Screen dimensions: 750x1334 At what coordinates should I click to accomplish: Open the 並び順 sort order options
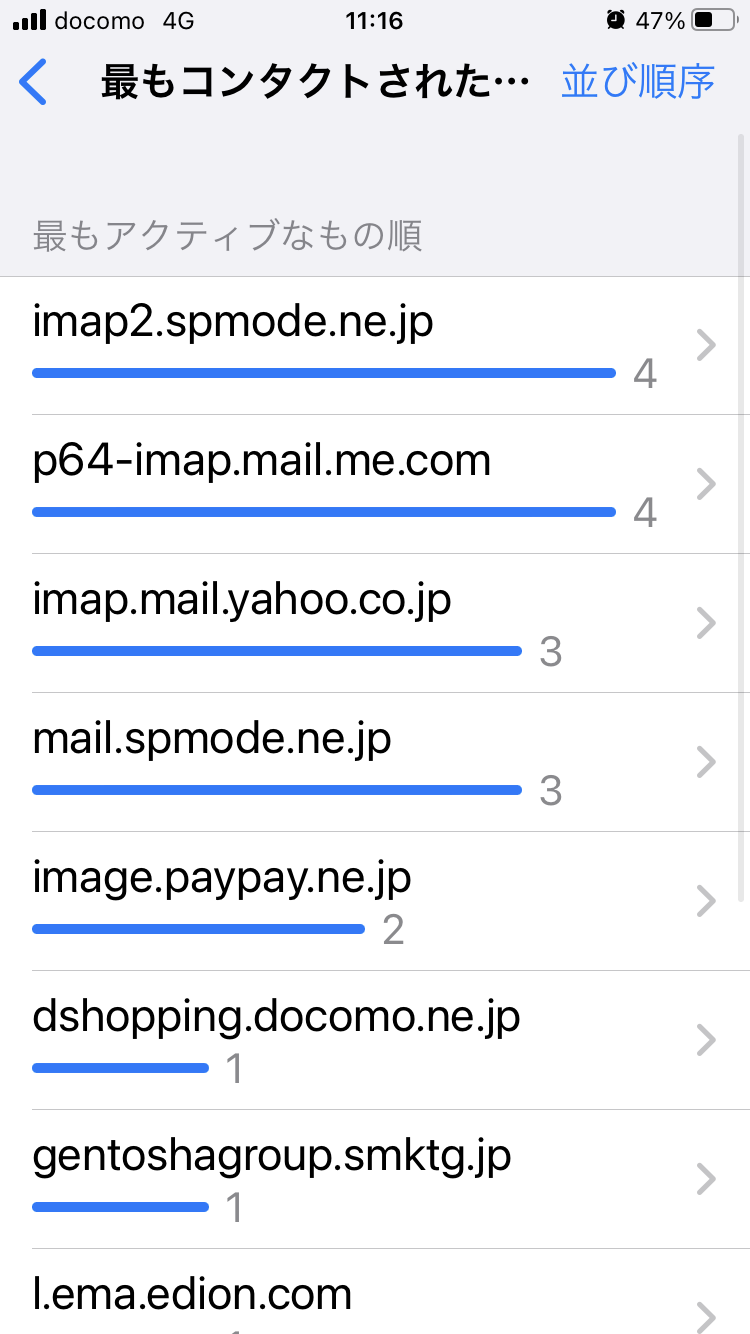[x=638, y=82]
